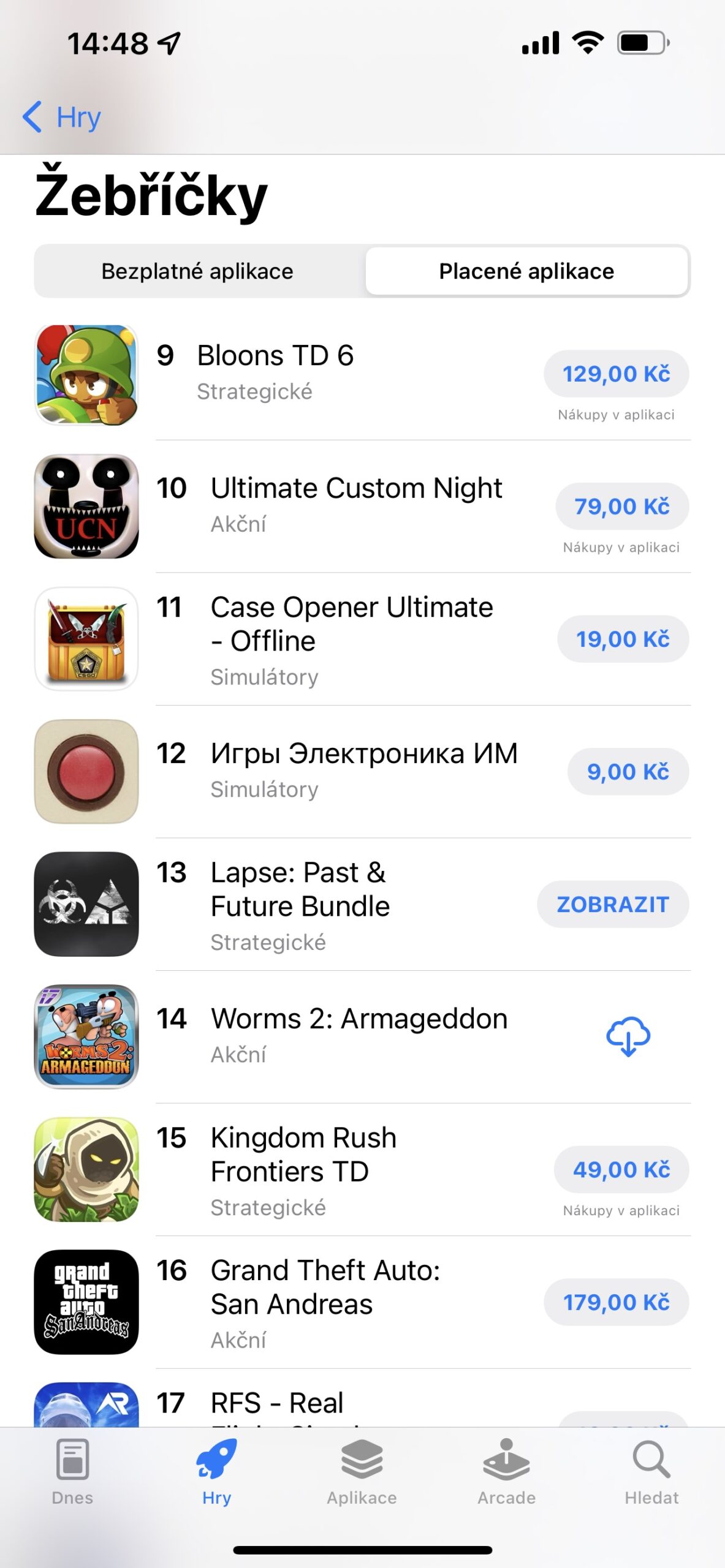Switch to the Aplikace tab
Viewport: 725px width, 1568px height.
362,1472
